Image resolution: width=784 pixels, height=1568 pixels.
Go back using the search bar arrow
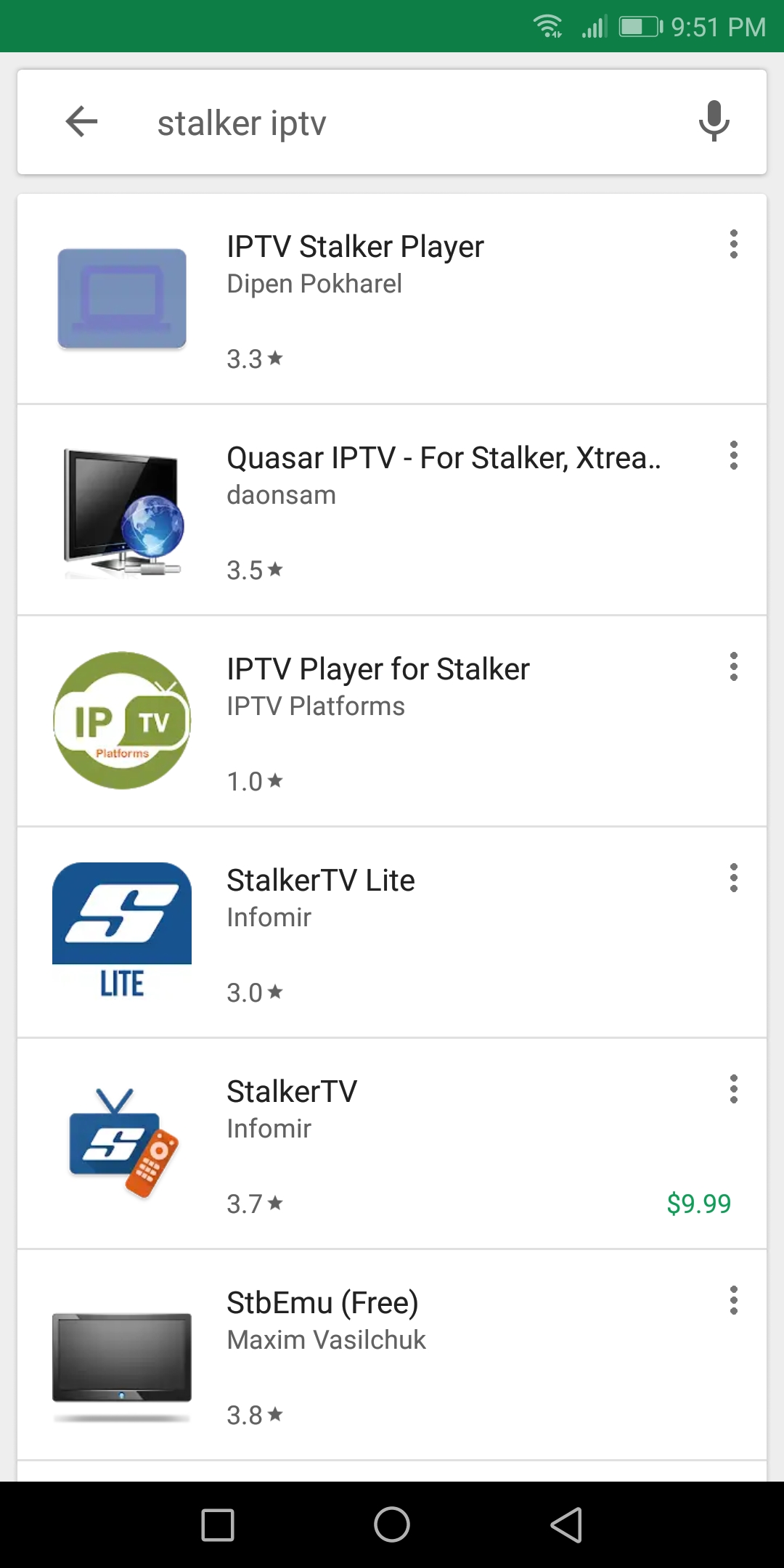click(81, 121)
